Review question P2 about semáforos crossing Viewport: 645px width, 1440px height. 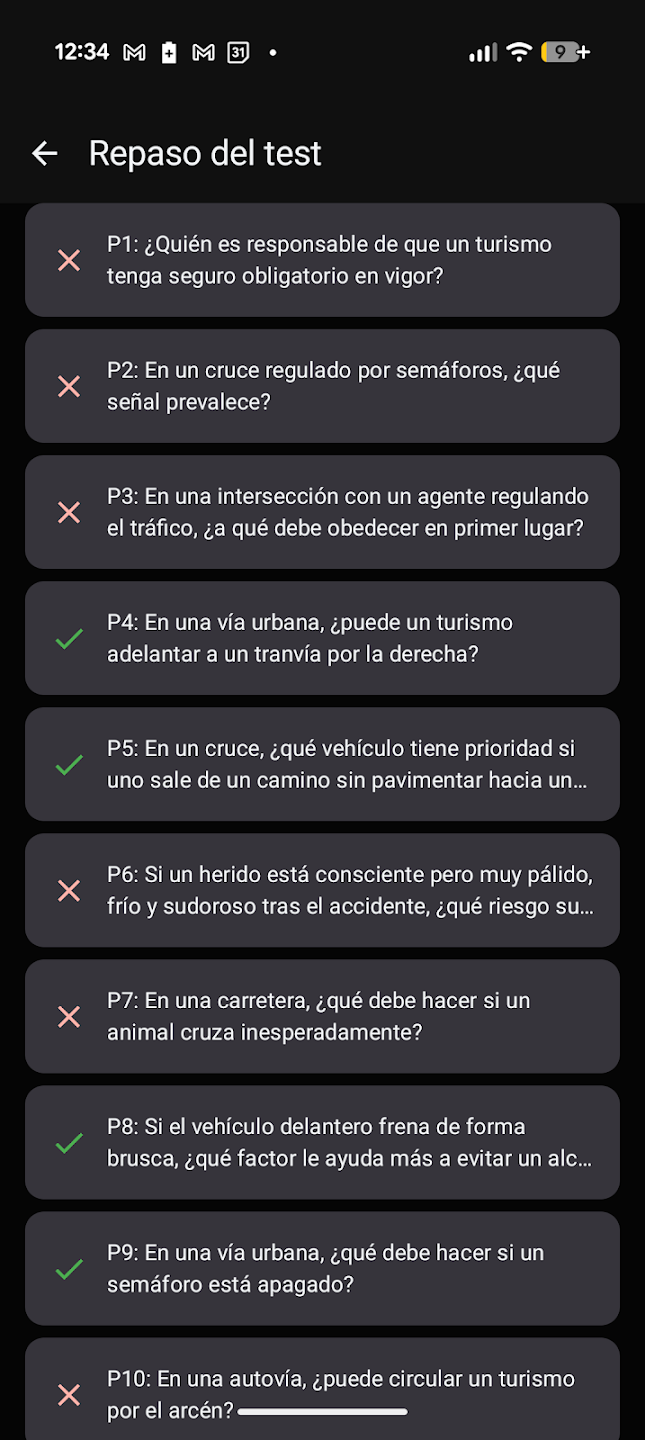click(322, 386)
